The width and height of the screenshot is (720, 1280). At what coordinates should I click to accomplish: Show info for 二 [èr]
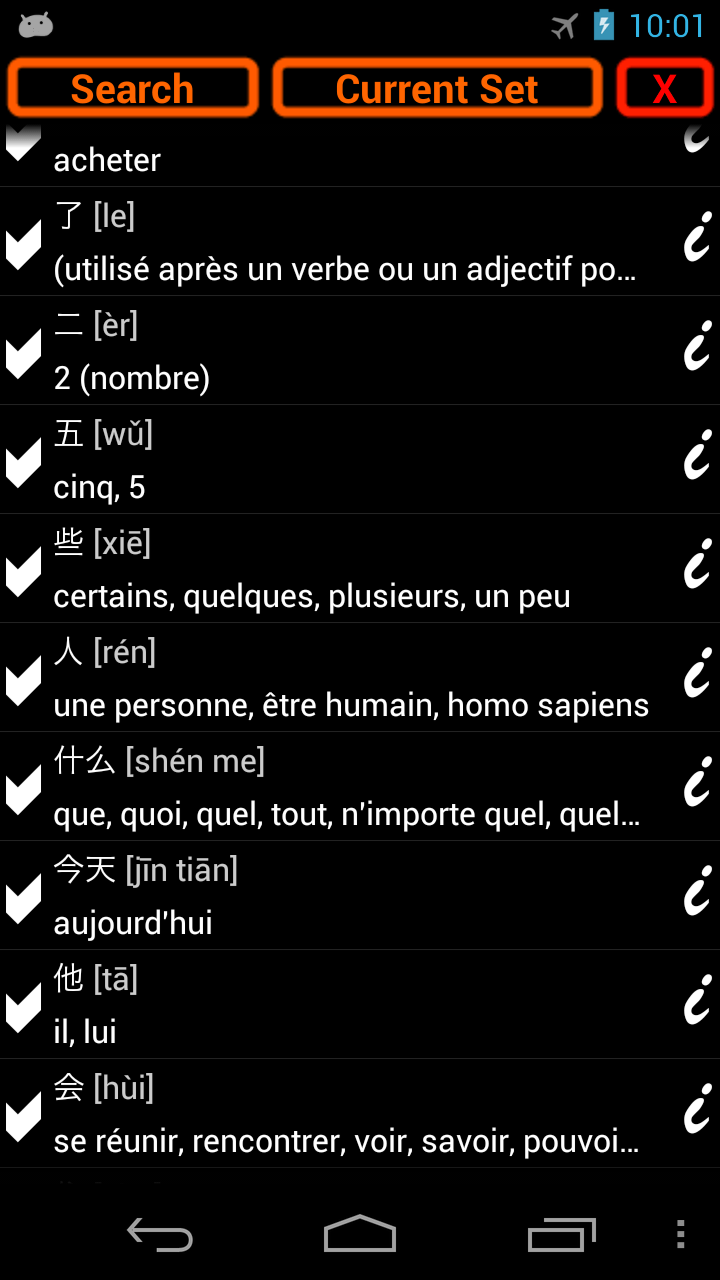coord(696,348)
